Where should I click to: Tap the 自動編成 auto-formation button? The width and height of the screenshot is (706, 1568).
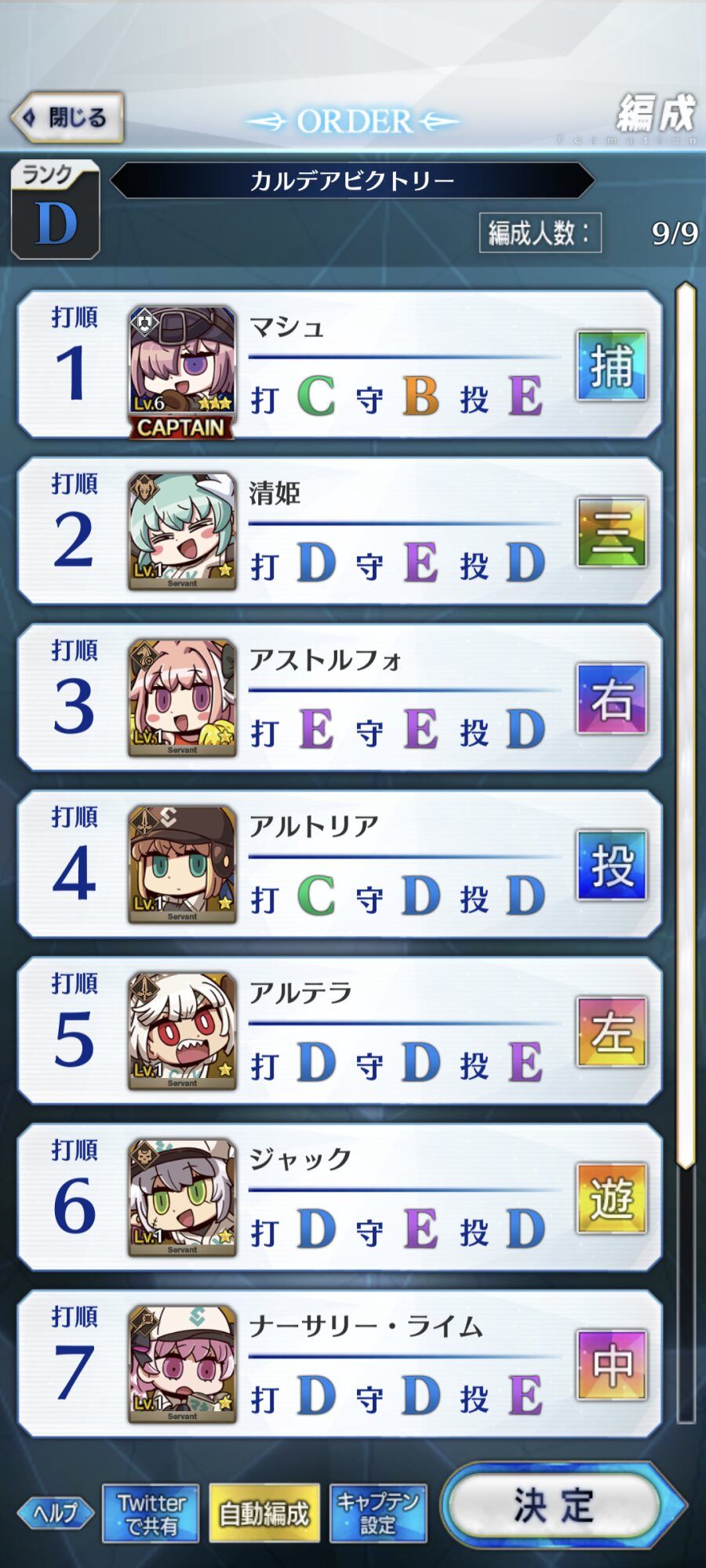click(x=265, y=1513)
